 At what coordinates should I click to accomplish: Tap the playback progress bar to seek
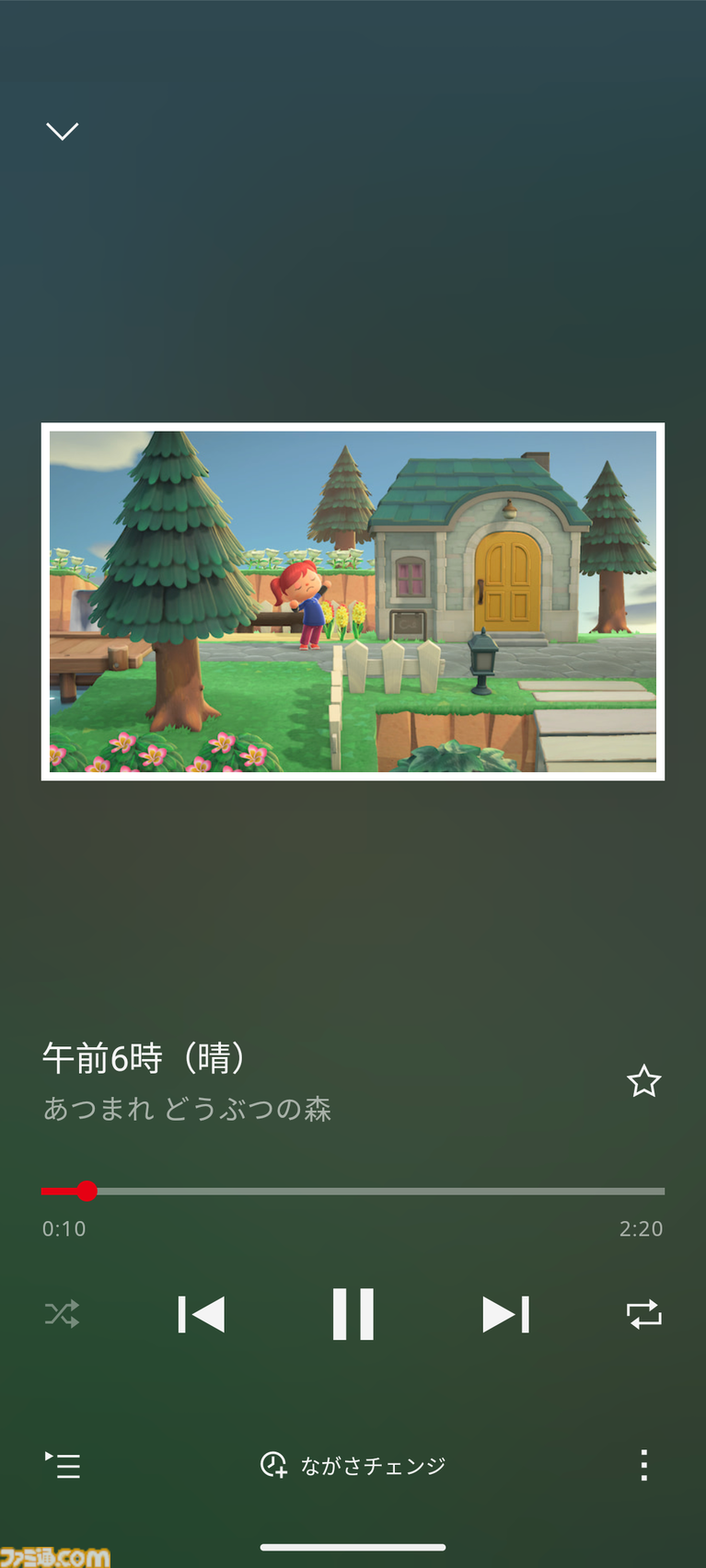368,1191
